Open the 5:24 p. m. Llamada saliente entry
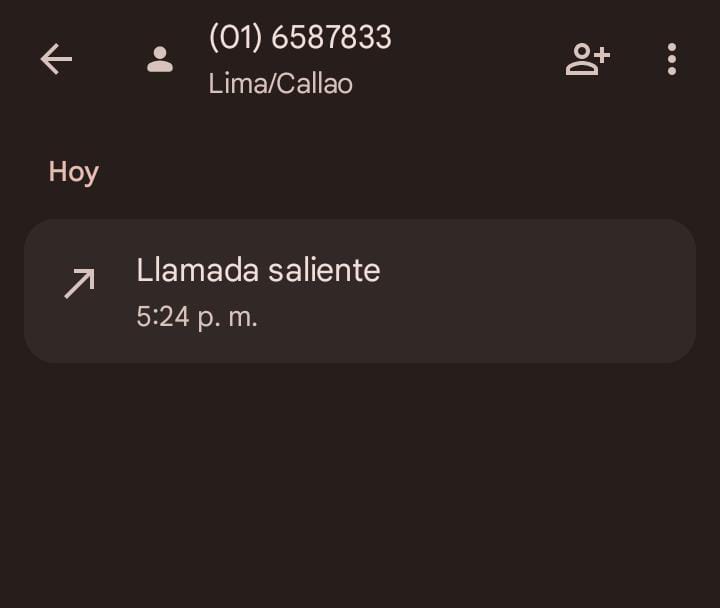Viewport: 720px width, 608px height. [359, 291]
